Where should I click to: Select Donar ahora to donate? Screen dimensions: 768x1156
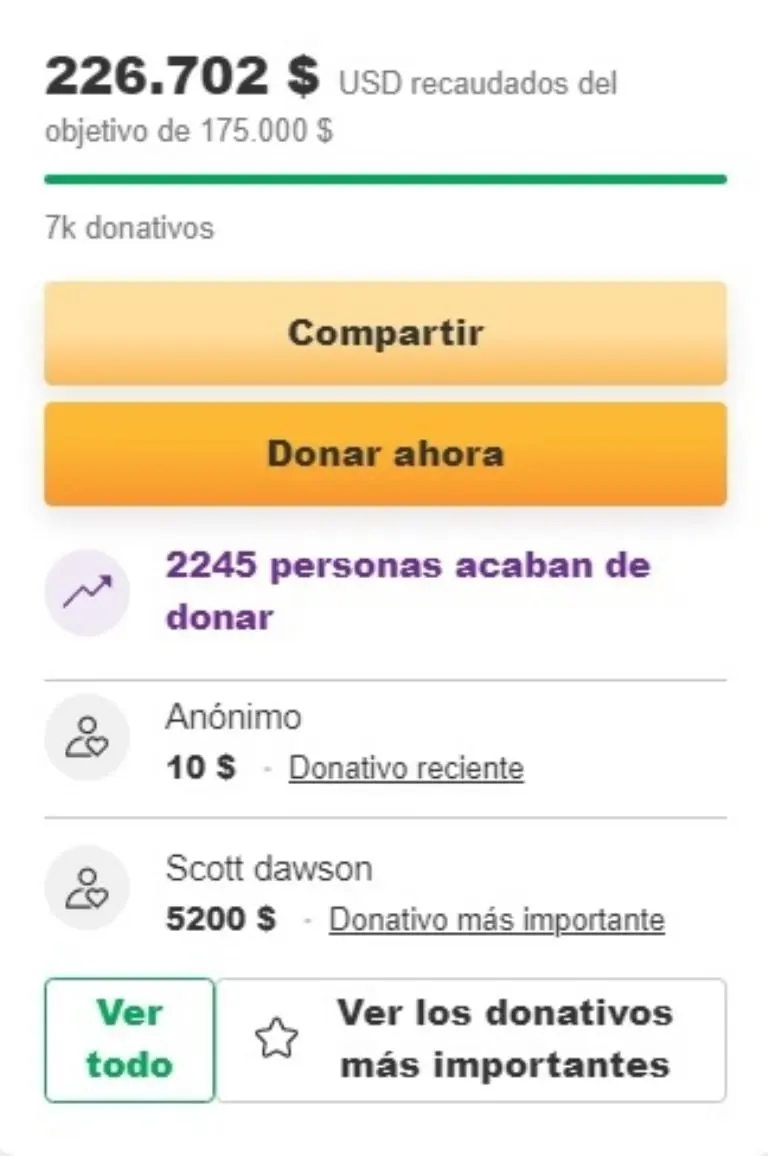385,454
